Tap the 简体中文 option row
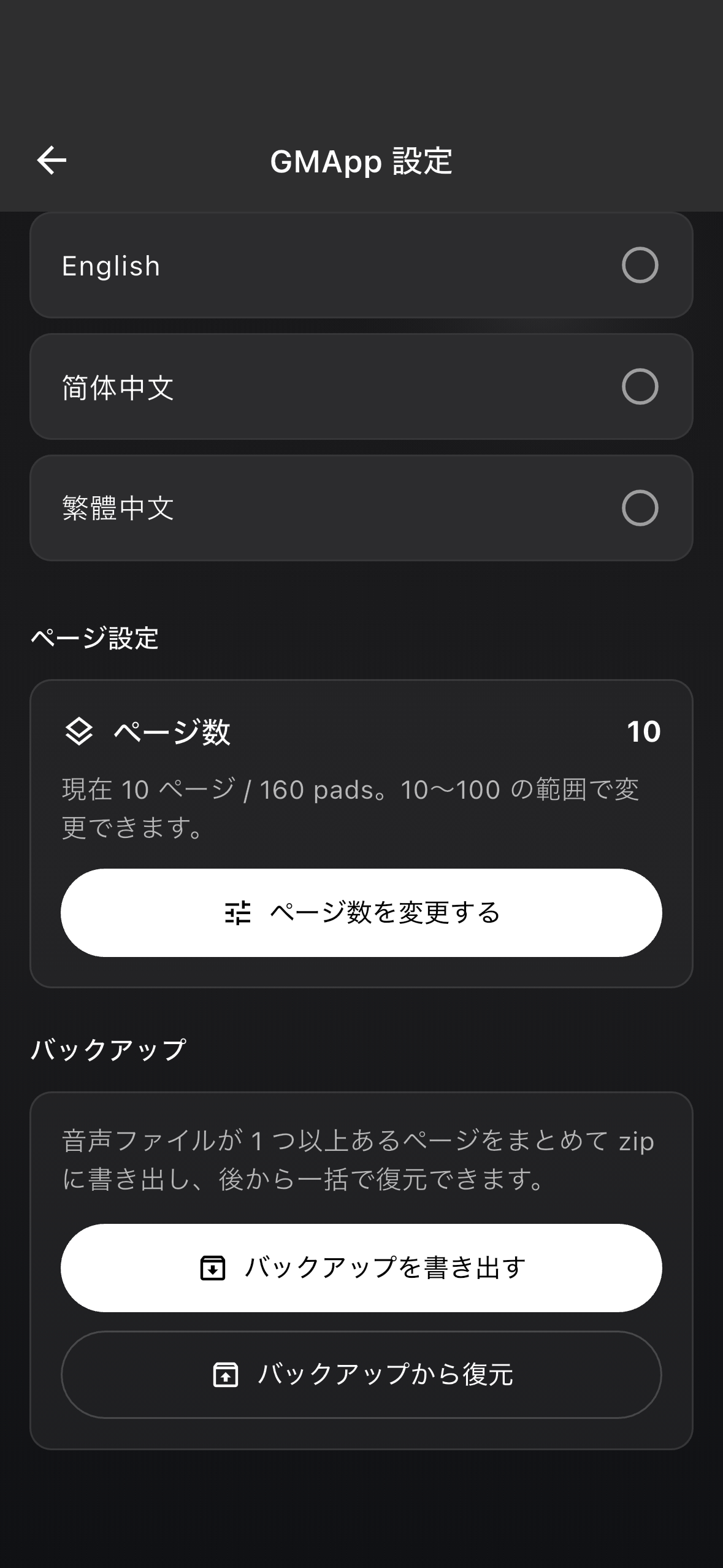 click(362, 386)
